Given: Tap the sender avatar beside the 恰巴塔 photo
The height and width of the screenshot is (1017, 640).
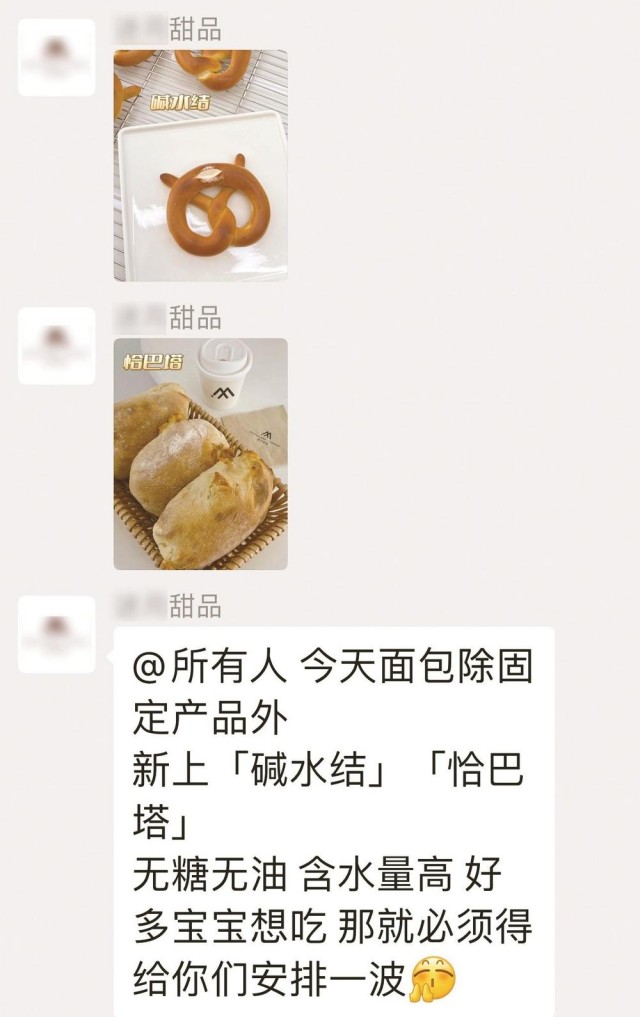Looking at the screenshot, I should tap(57, 345).
